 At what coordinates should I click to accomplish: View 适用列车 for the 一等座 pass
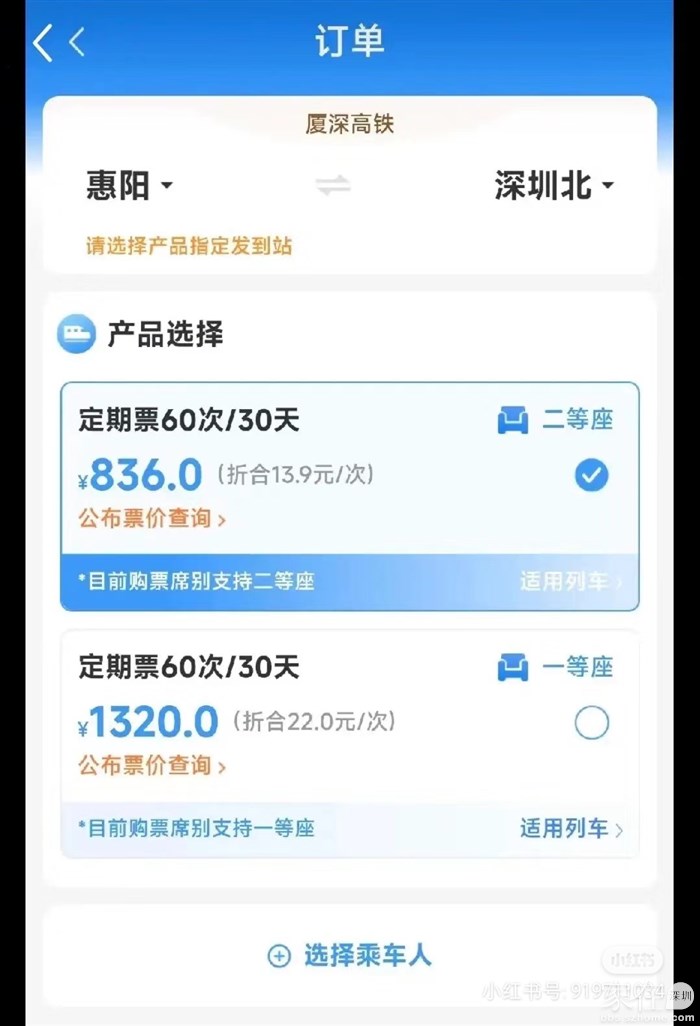point(570,828)
